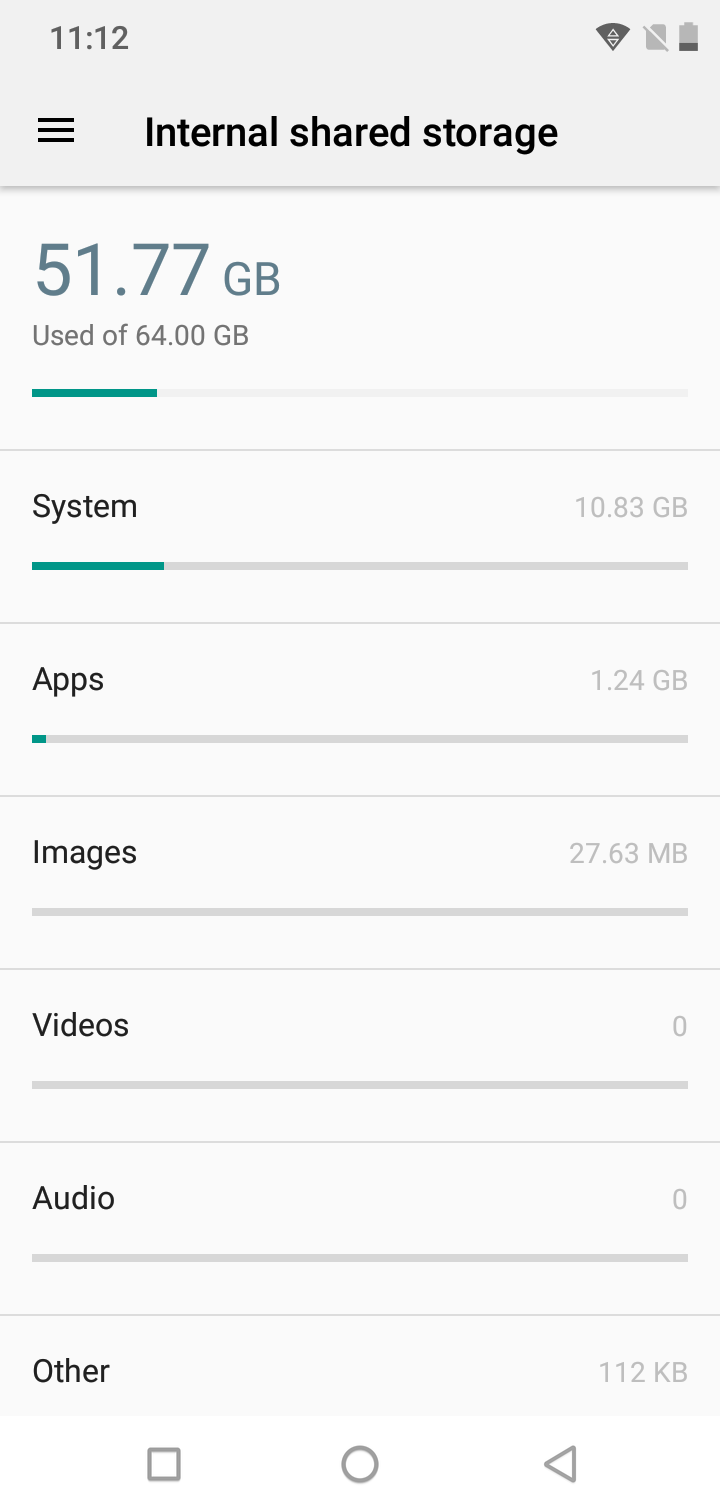The height and width of the screenshot is (1512, 720).
Task: Open the Other storage row
Action: [360, 1366]
